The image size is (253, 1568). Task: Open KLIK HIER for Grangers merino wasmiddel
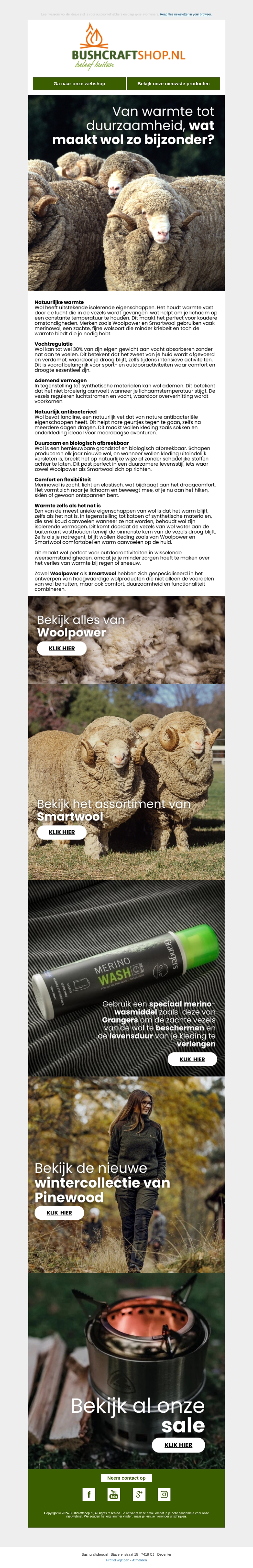192,1059
